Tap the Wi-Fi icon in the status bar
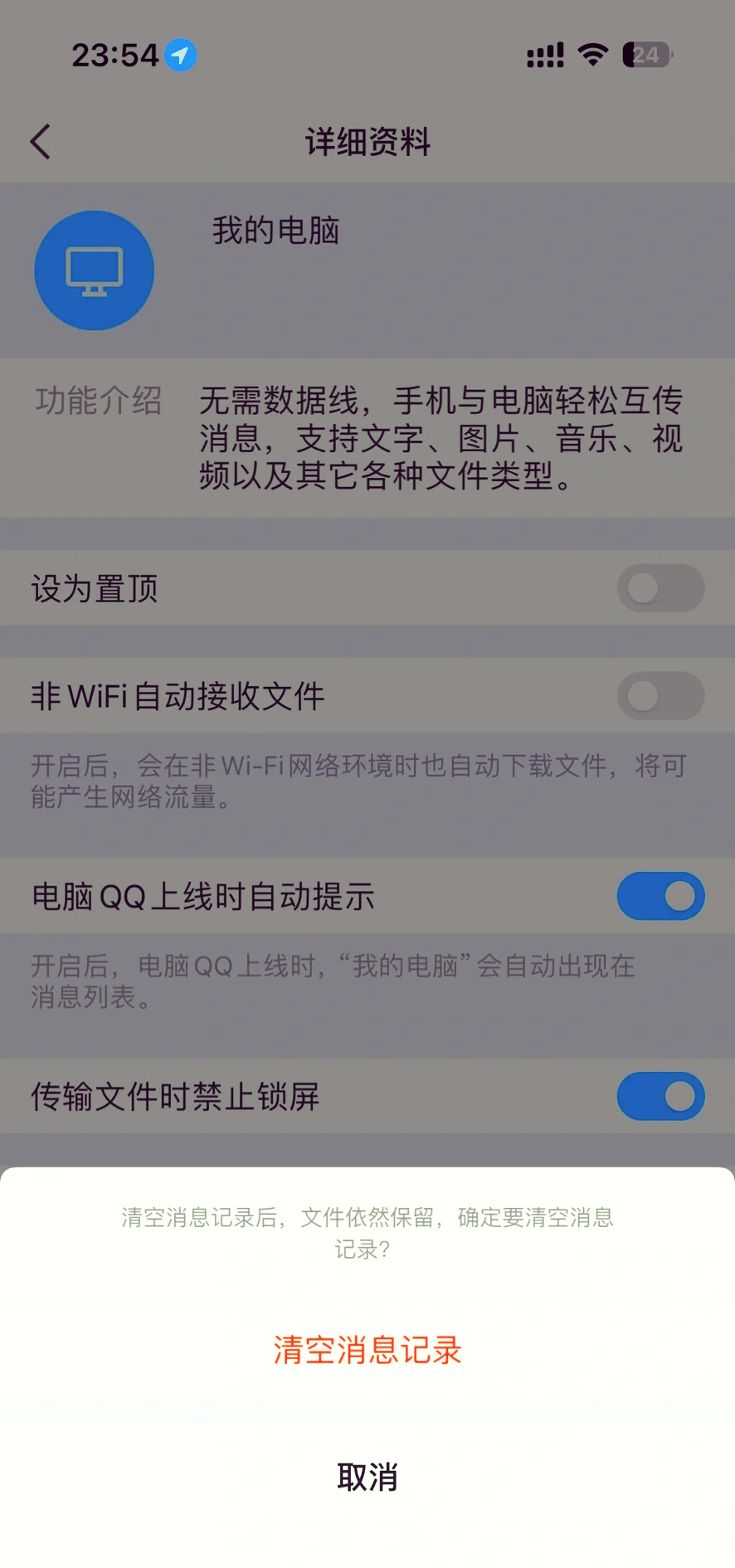This screenshot has width=735, height=1568. tap(592, 55)
